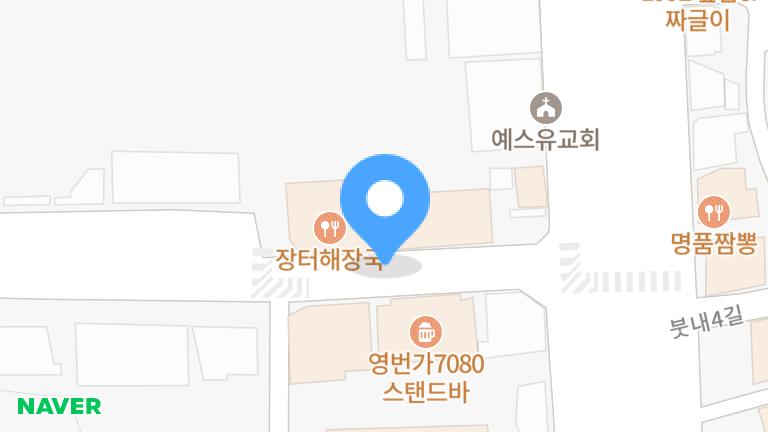The height and width of the screenshot is (432, 768).
Task: Open the 장터해장국 restaurant marker
Action: click(327, 226)
